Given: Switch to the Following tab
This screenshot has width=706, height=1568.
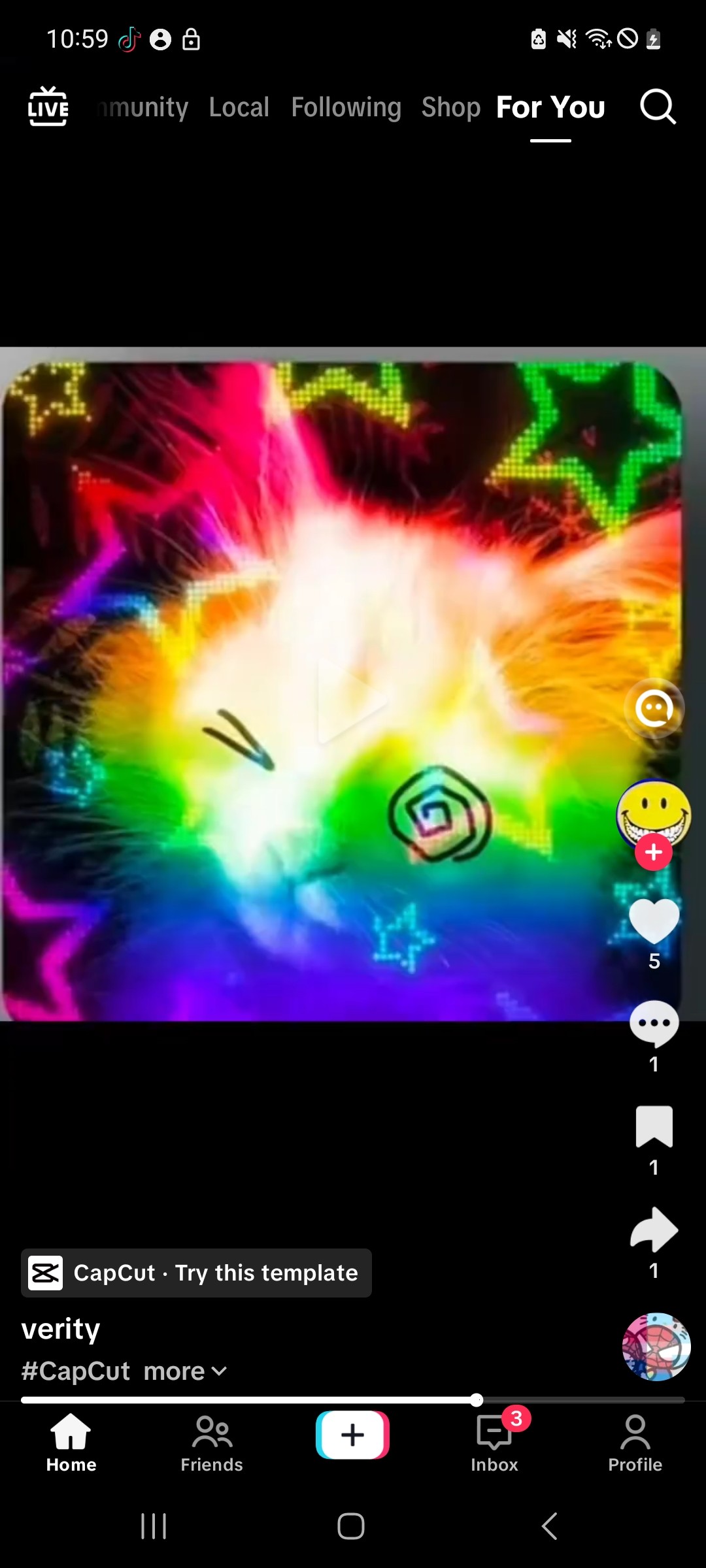Looking at the screenshot, I should (x=346, y=107).
